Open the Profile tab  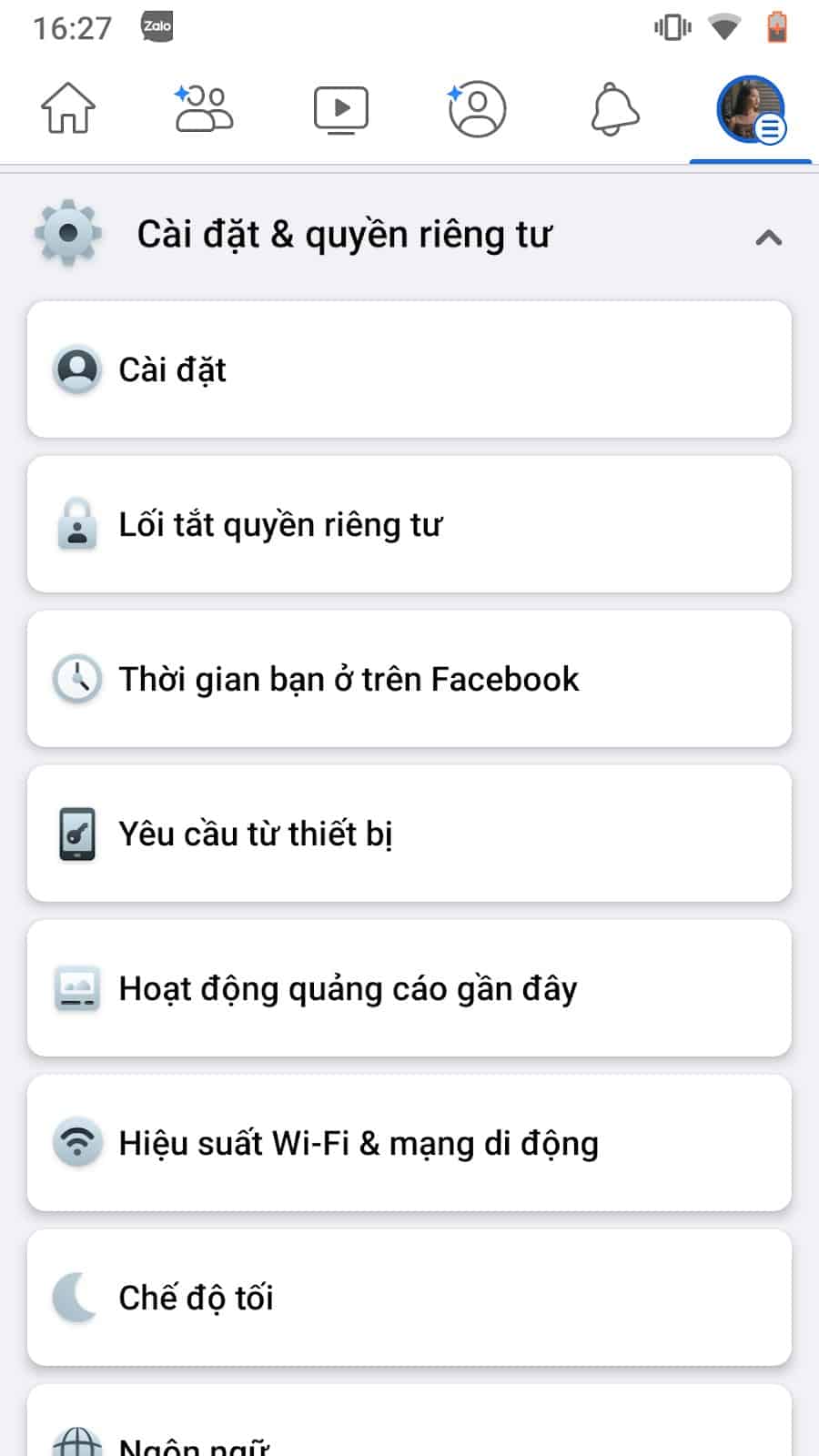point(477,108)
